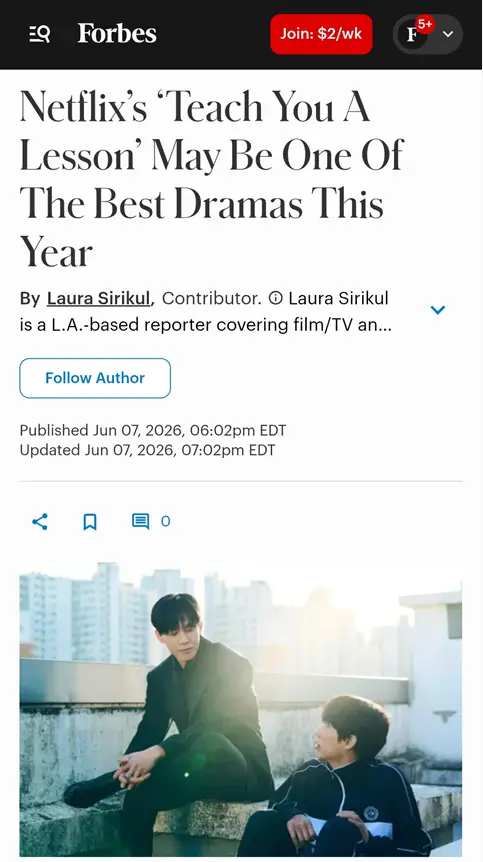Bookmark this article
Image resolution: width=483 pixels, height=862 pixels.
(x=90, y=521)
